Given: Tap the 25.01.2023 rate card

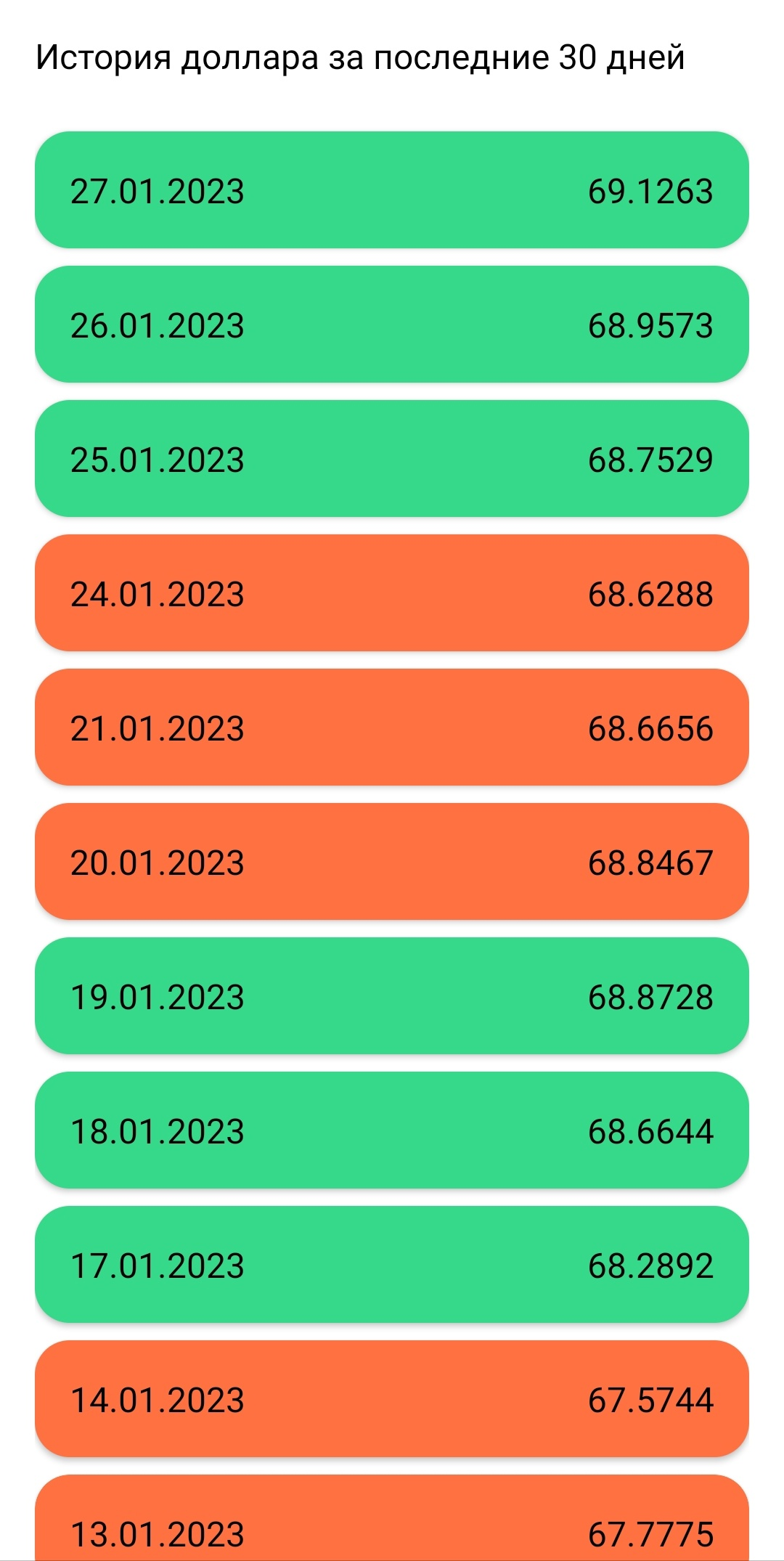Looking at the screenshot, I should [x=392, y=459].
